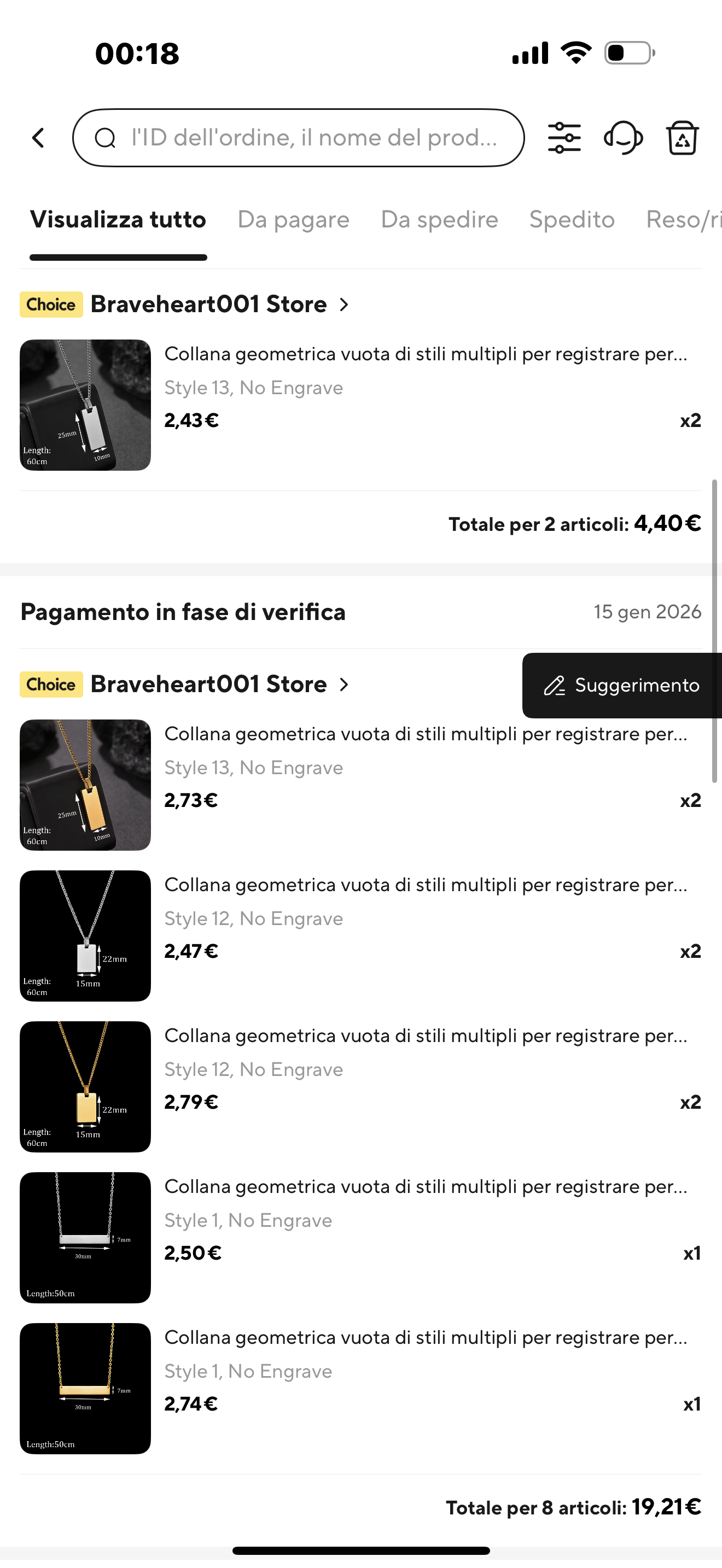The image size is (722, 1568).
Task: Open the filter options icon
Action: click(564, 138)
